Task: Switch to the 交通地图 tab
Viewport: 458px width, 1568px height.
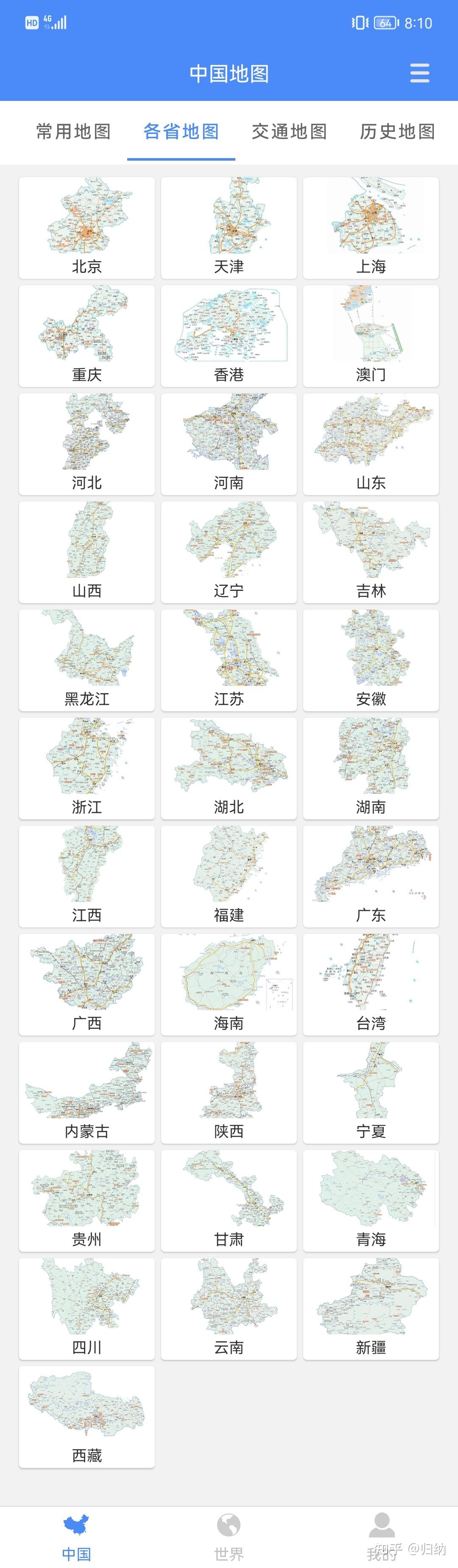Action: click(289, 131)
